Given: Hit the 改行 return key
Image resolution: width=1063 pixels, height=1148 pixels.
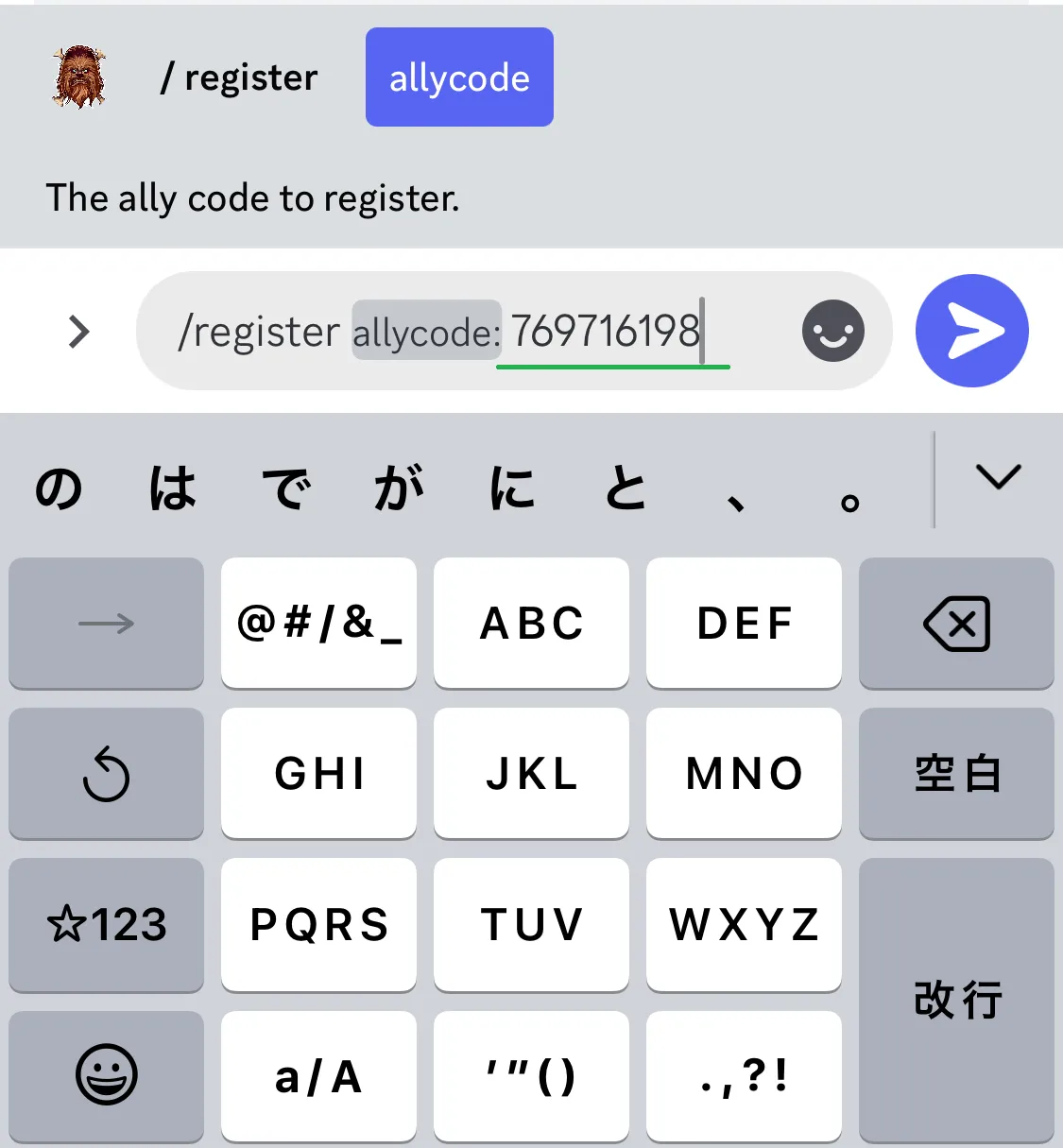Looking at the screenshot, I should coord(956,1000).
